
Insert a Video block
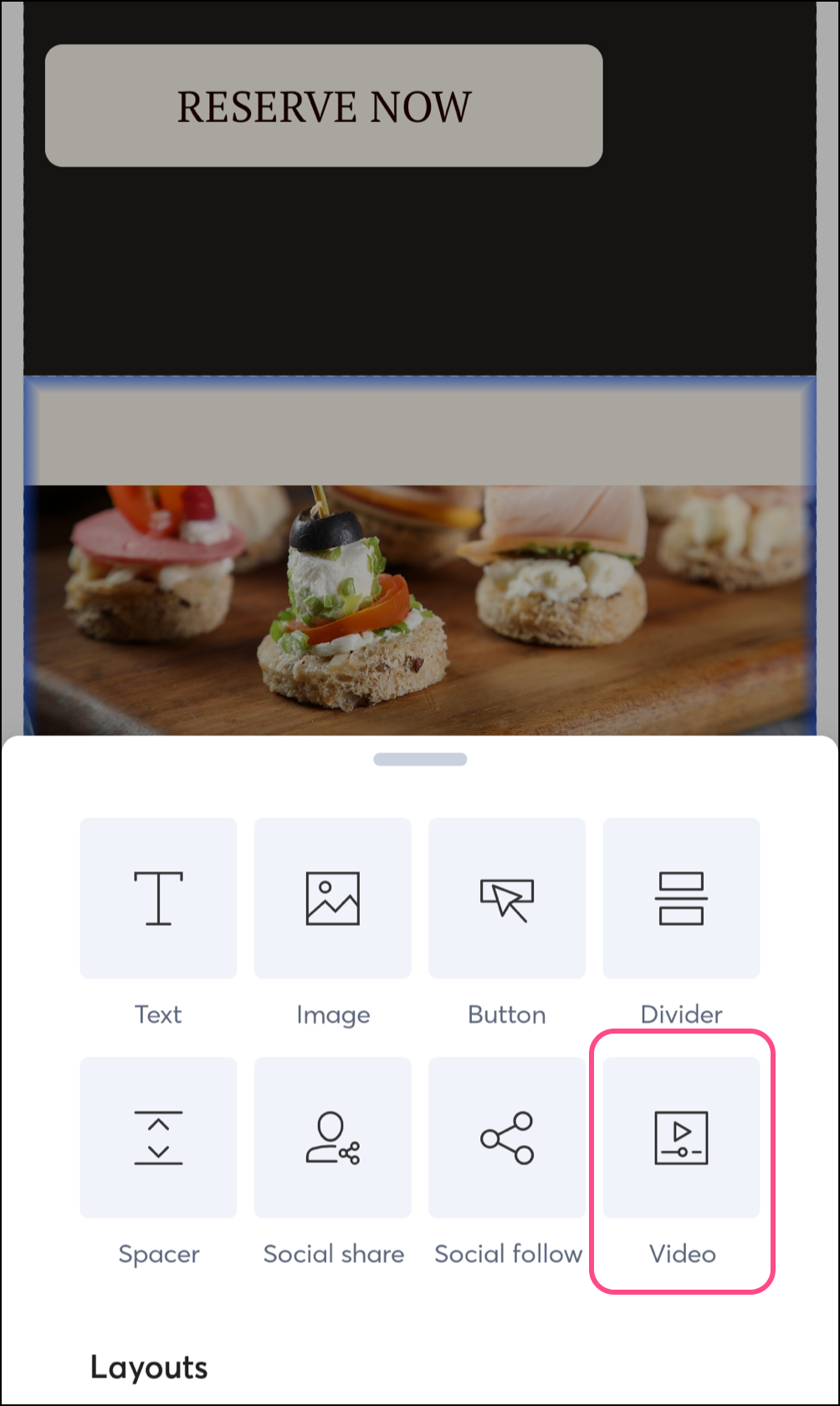coord(681,1137)
